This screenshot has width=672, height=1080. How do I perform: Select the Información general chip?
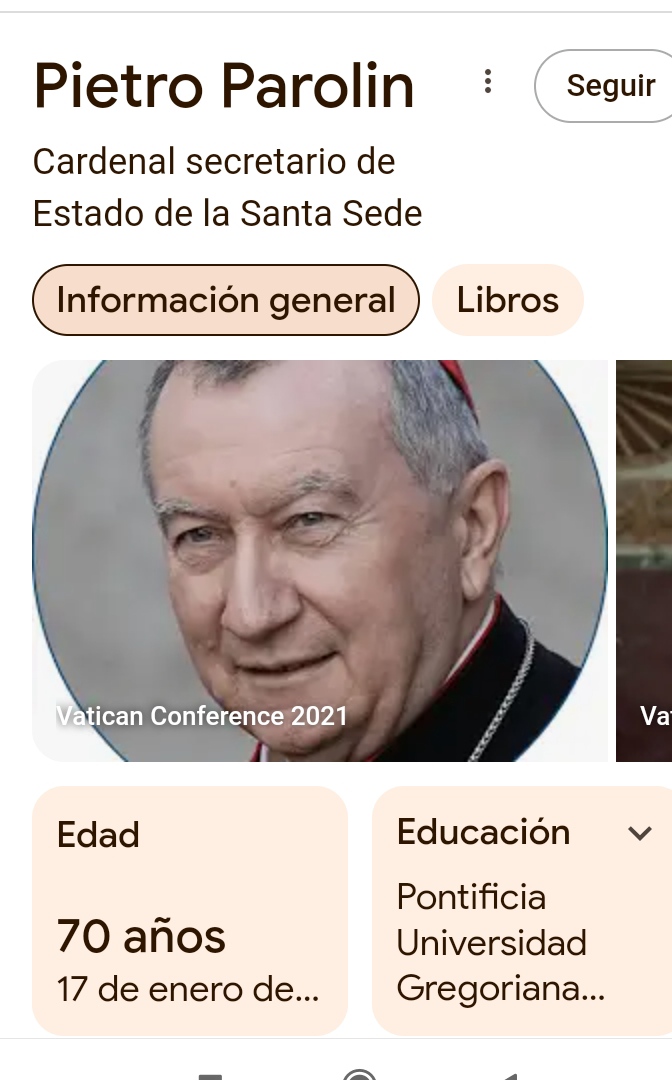point(226,300)
